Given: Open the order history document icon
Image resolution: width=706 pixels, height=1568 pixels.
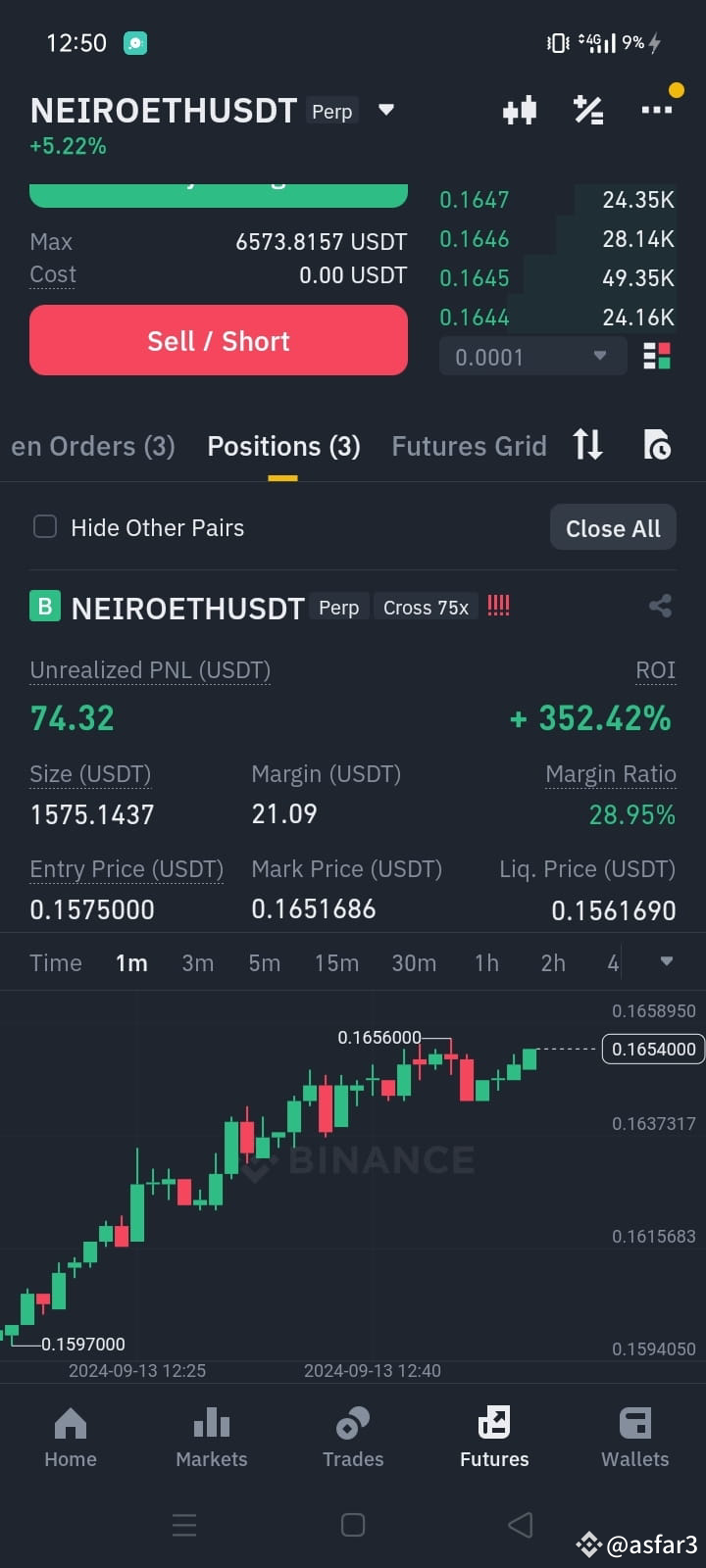Looking at the screenshot, I should 656,445.
